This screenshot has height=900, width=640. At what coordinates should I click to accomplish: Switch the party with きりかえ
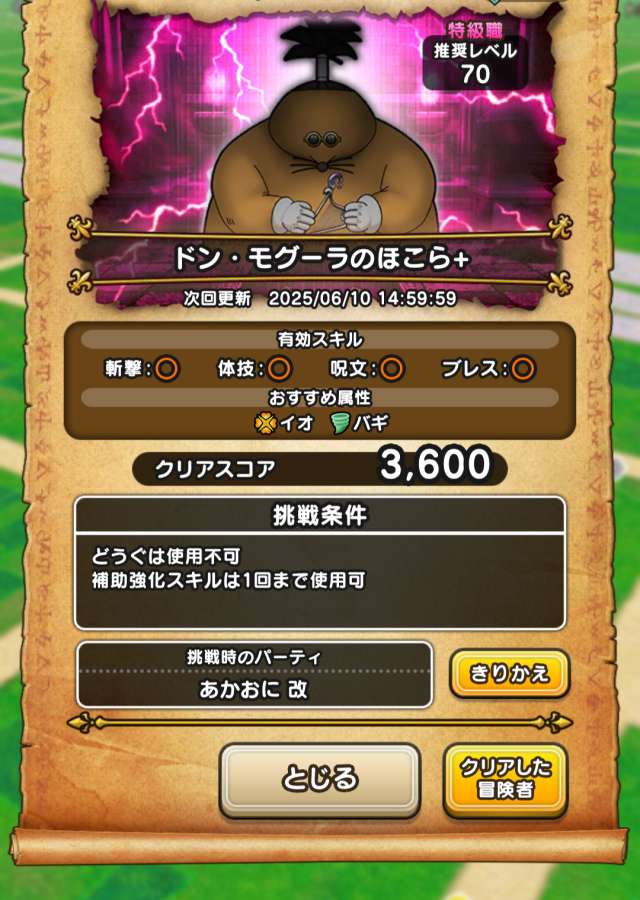[x=509, y=674]
